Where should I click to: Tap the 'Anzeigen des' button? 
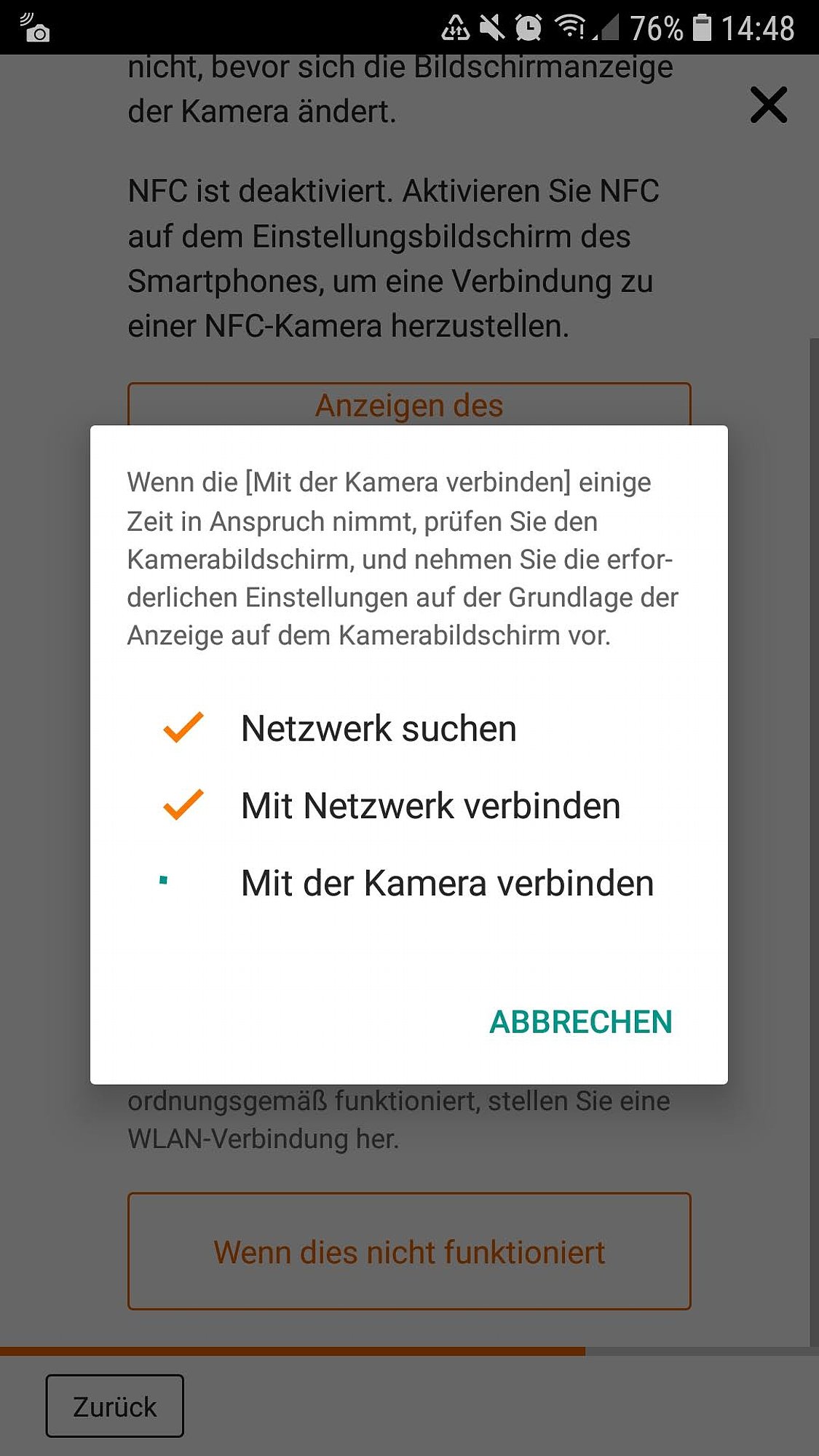409,405
